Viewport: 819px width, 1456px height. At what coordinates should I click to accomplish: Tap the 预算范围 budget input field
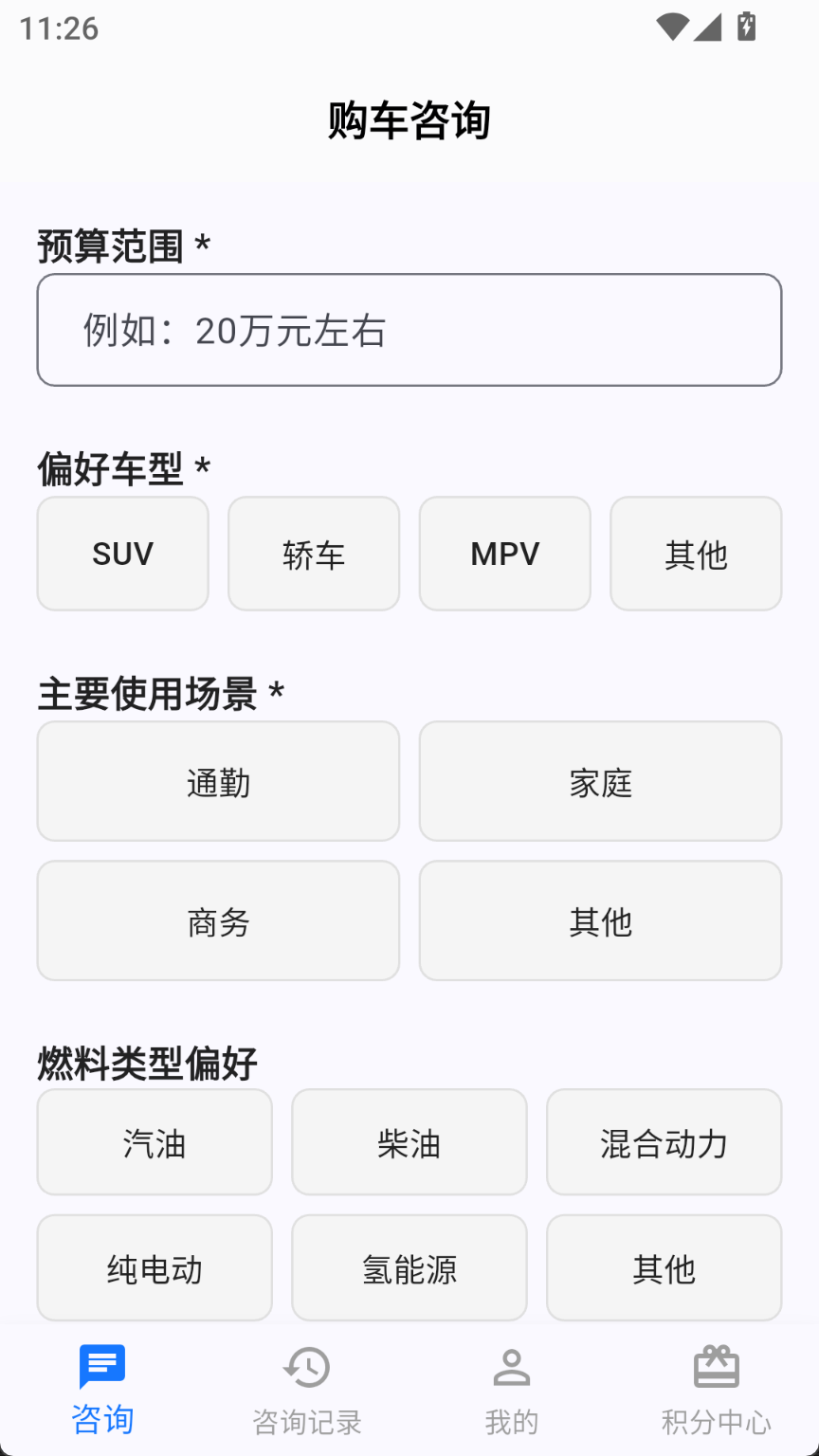(409, 329)
